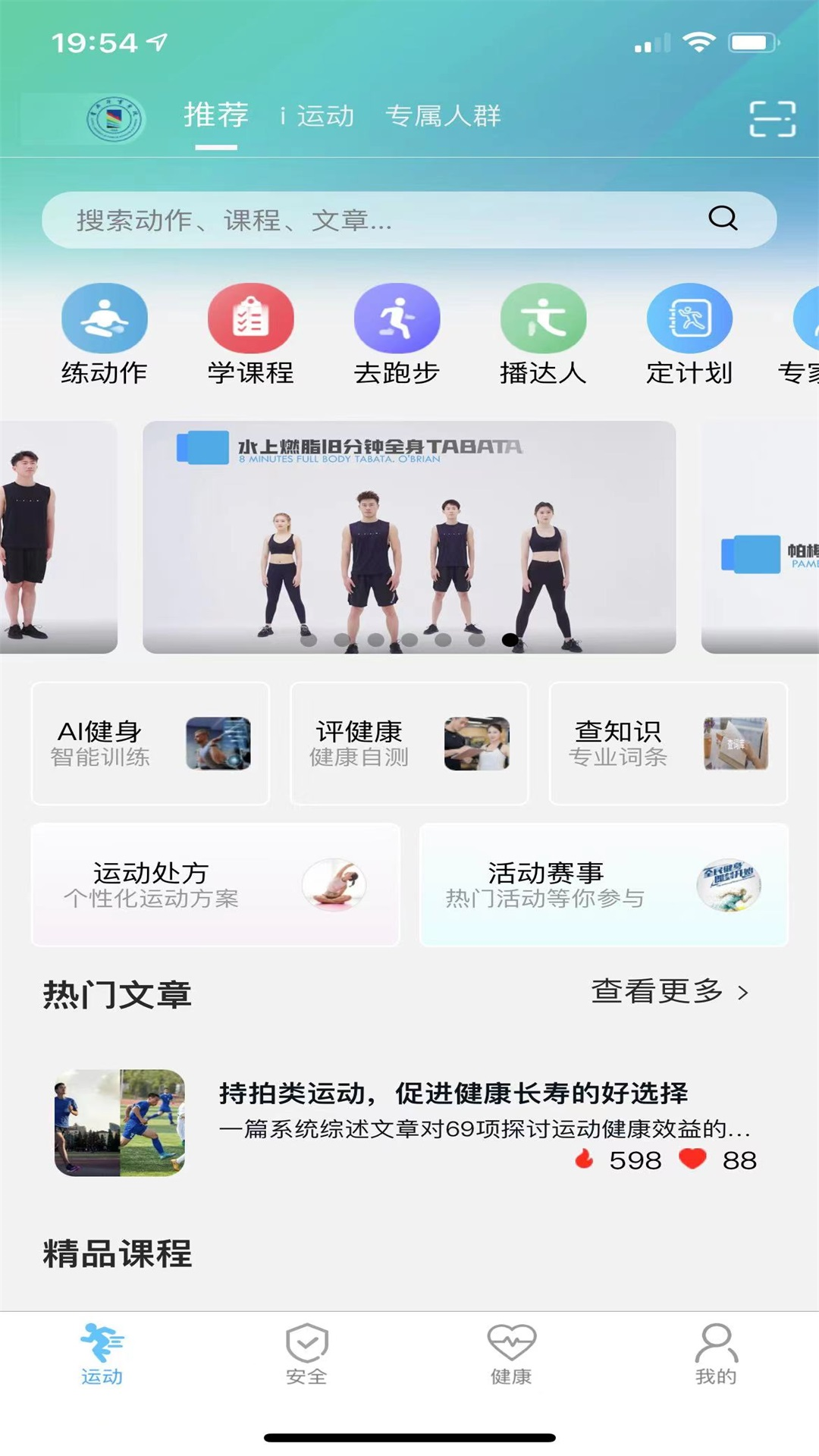The height and width of the screenshot is (1456, 819).
Task: Open 学课程 shortcut
Action: pyautogui.click(x=250, y=334)
